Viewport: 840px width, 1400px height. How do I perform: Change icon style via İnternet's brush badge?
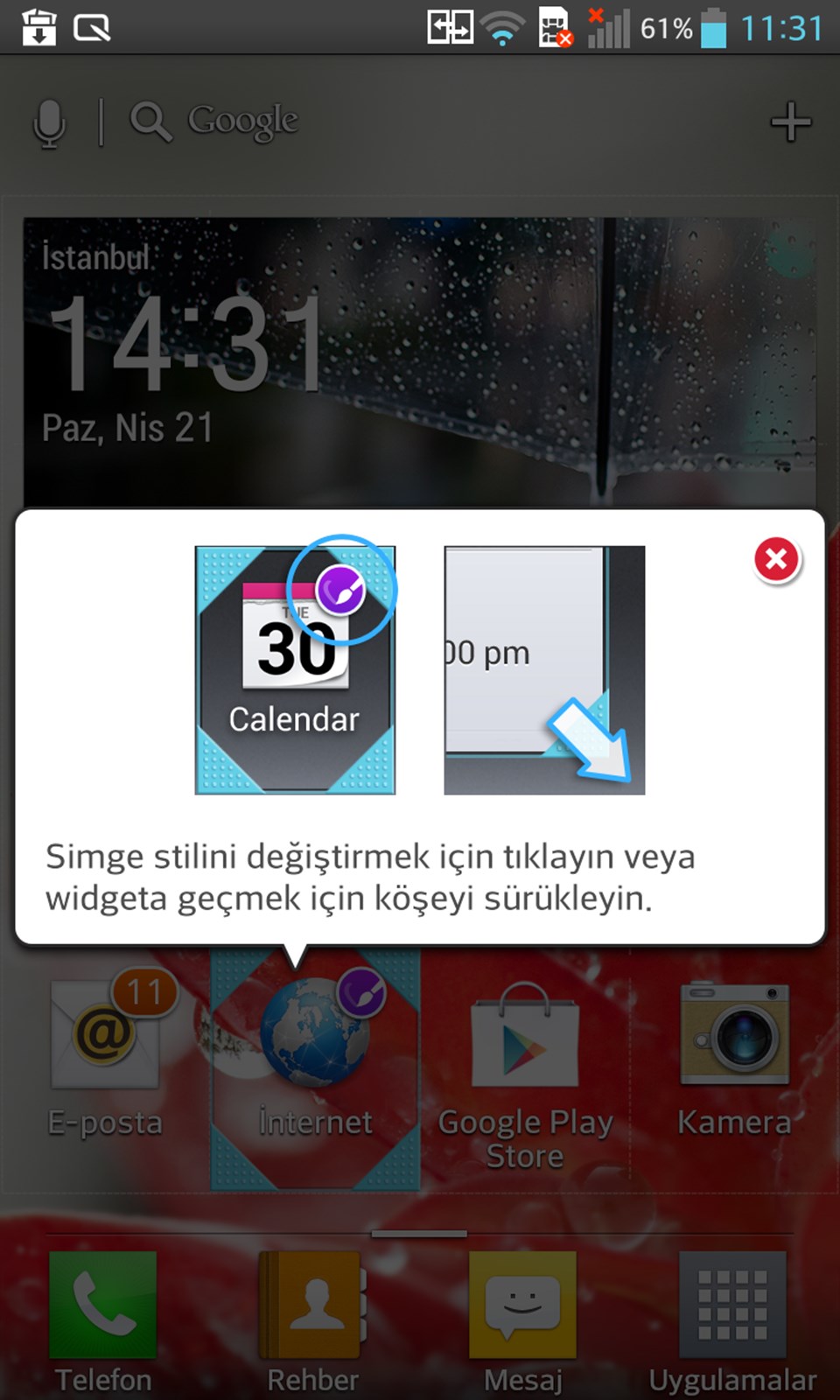click(x=361, y=993)
